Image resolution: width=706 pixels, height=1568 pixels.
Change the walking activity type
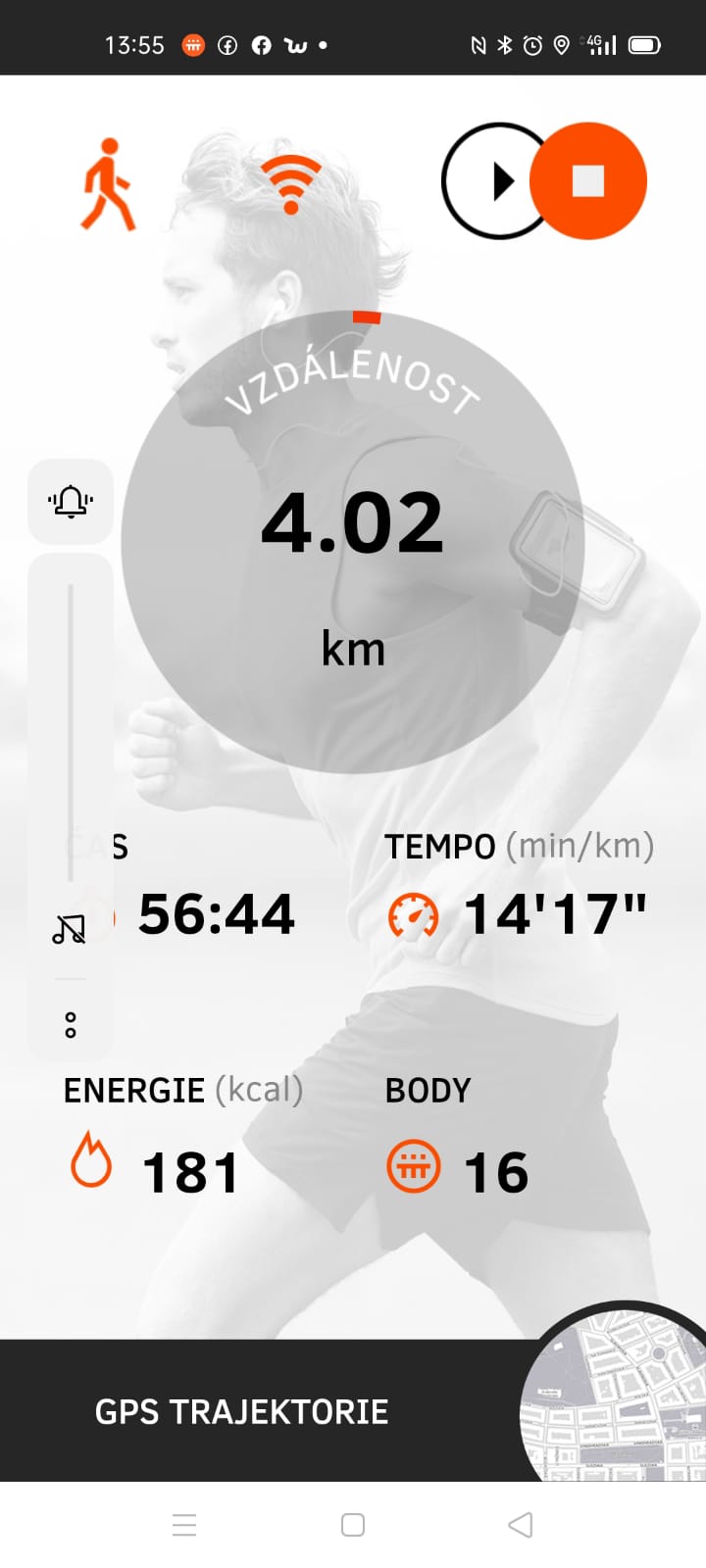(108, 184)
